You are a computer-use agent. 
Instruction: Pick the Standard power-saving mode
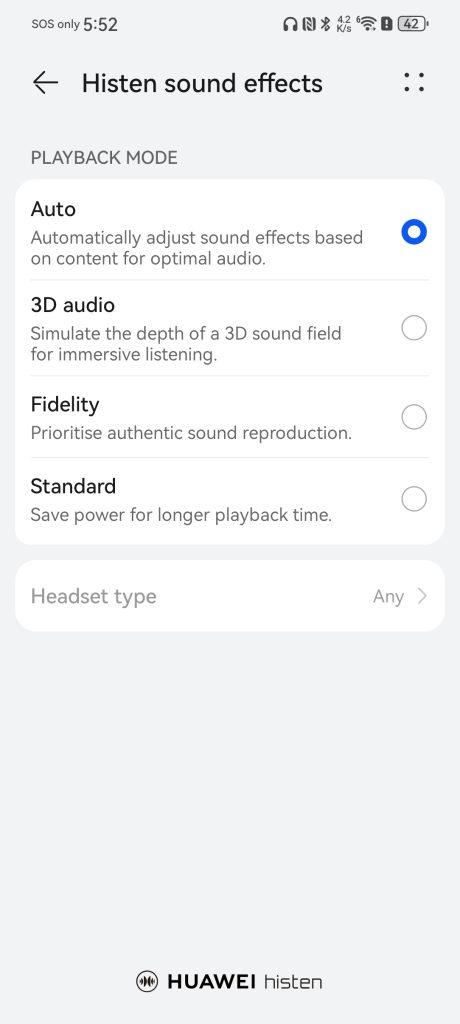click(x=230, y=500)
